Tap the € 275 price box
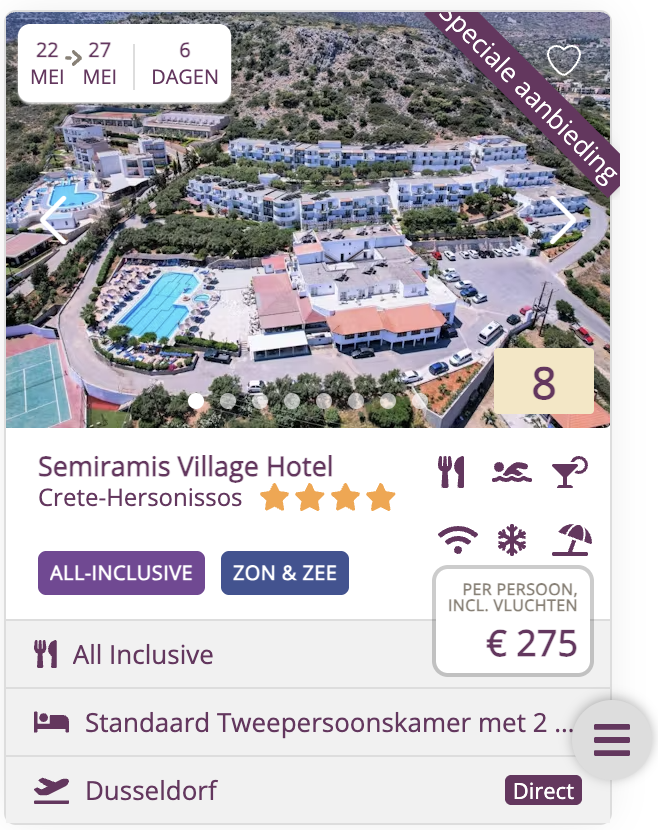This screenshot has width=658, height=830. 513,621
